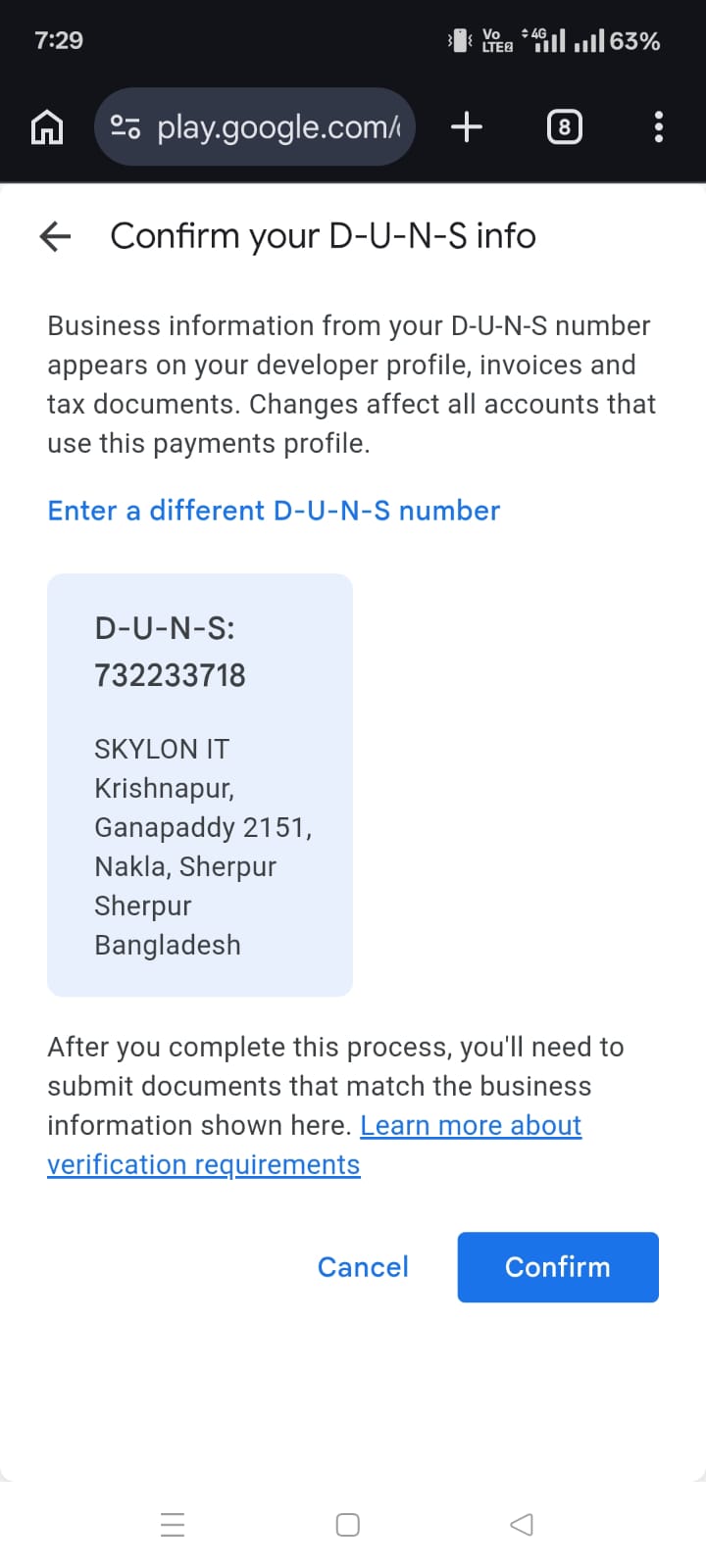
Task: Enter a different D-U-N-S number
Action: [274, 511]
